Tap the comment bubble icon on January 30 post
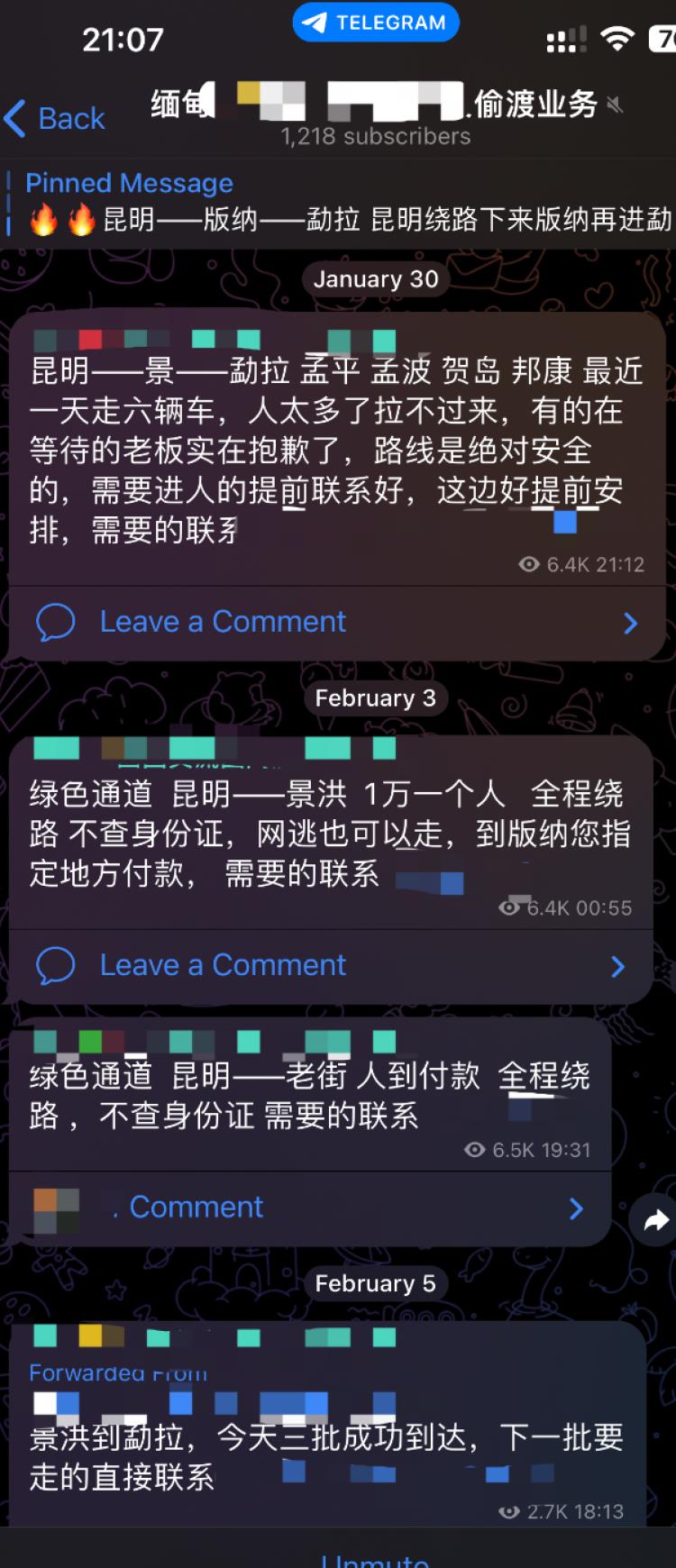 click(56, 622)
